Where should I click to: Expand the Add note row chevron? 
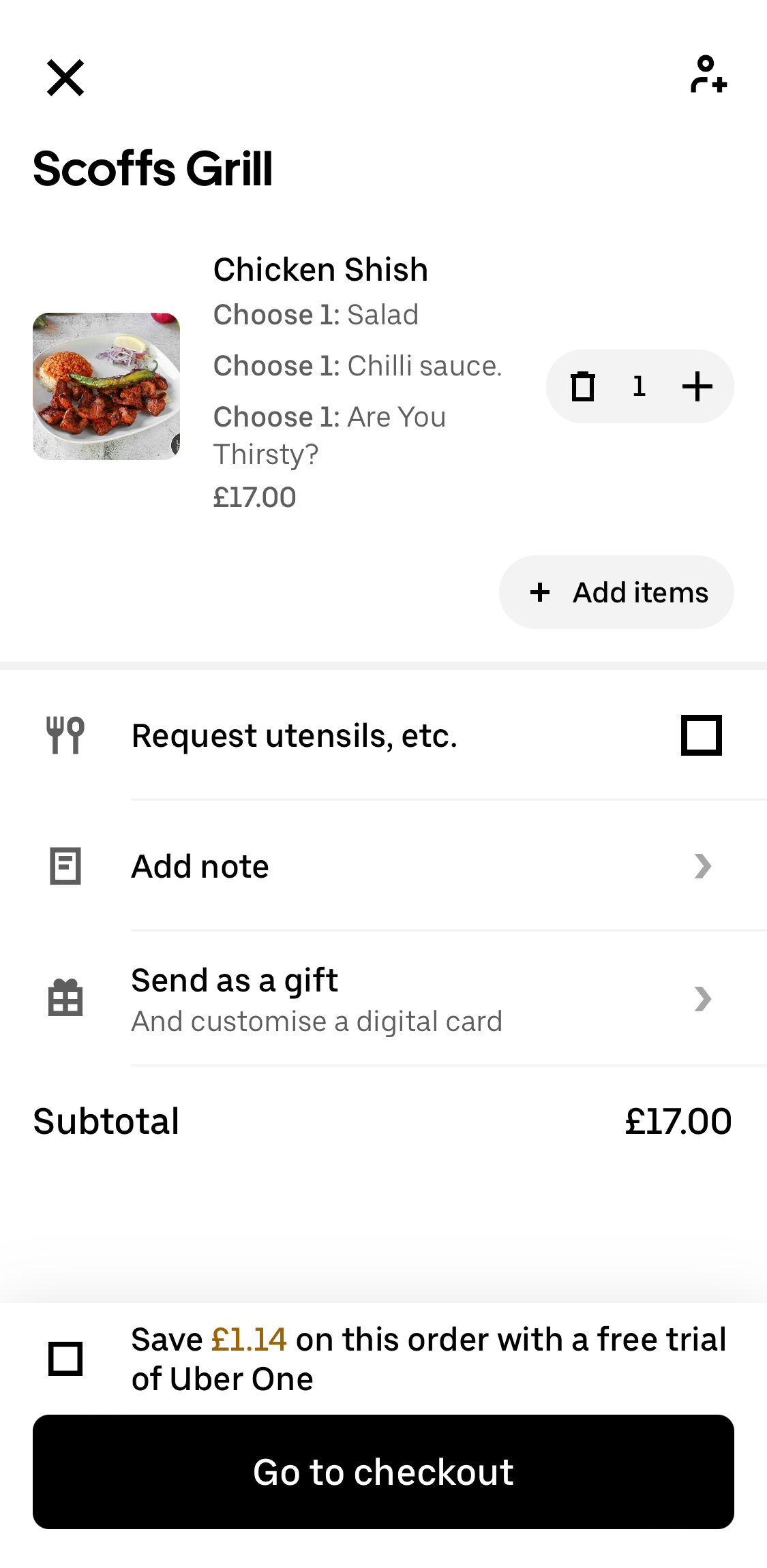click(x=704, y=865)
